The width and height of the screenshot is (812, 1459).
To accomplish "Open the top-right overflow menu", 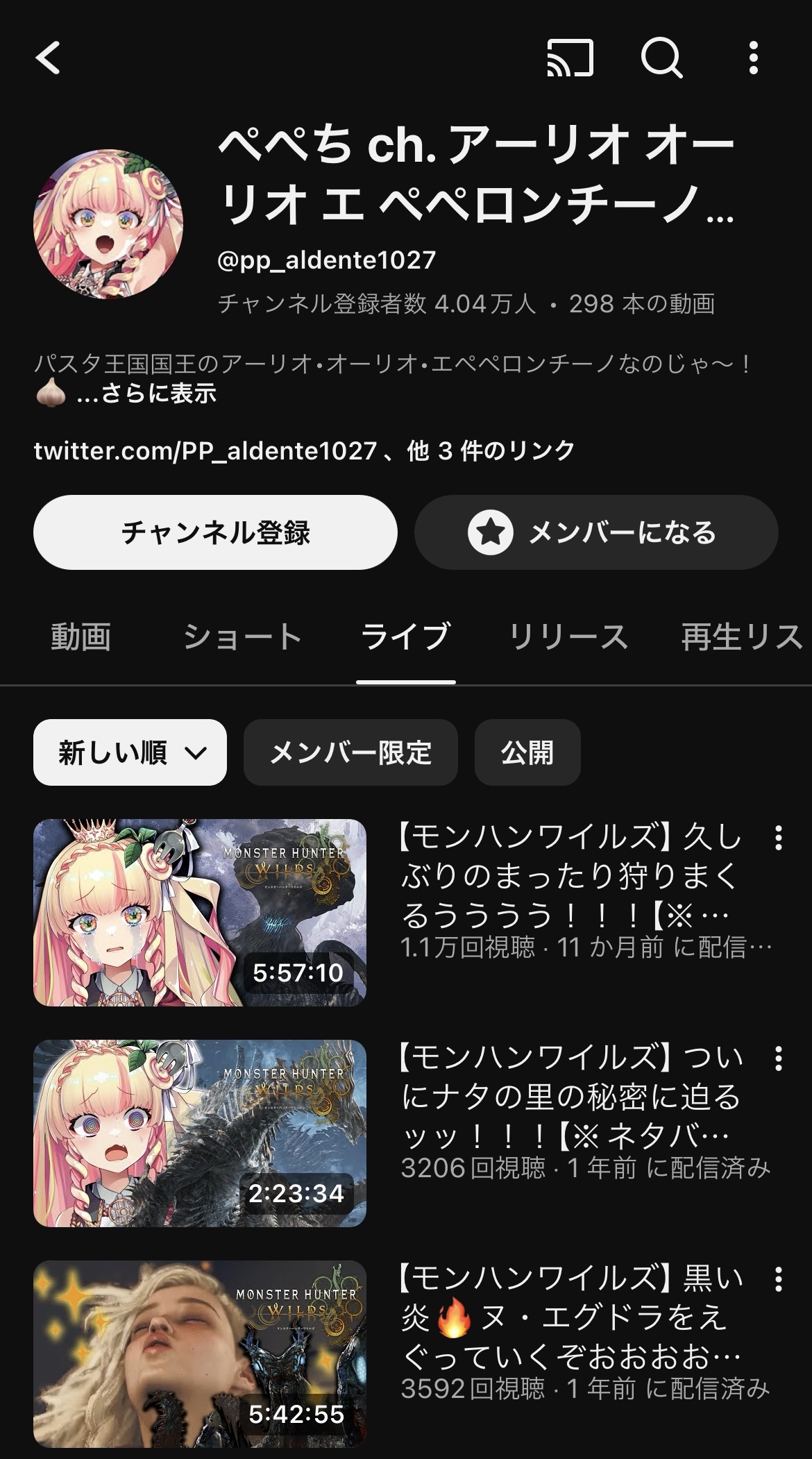I will [754, 57].
